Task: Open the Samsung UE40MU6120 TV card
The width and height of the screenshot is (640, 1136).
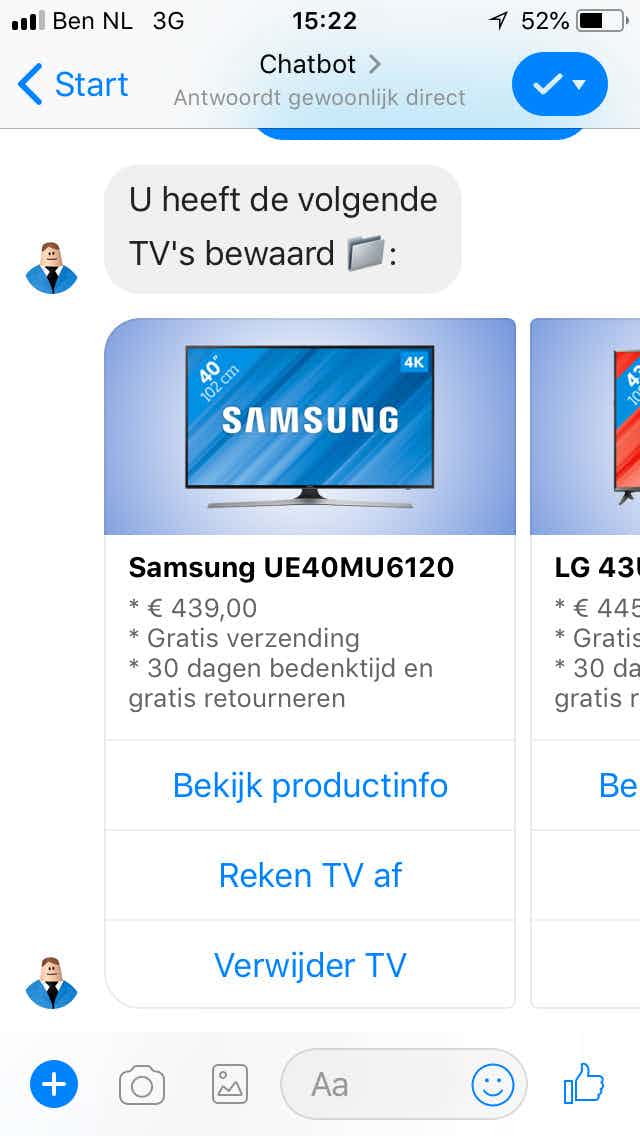Action: tap(310, 427)
